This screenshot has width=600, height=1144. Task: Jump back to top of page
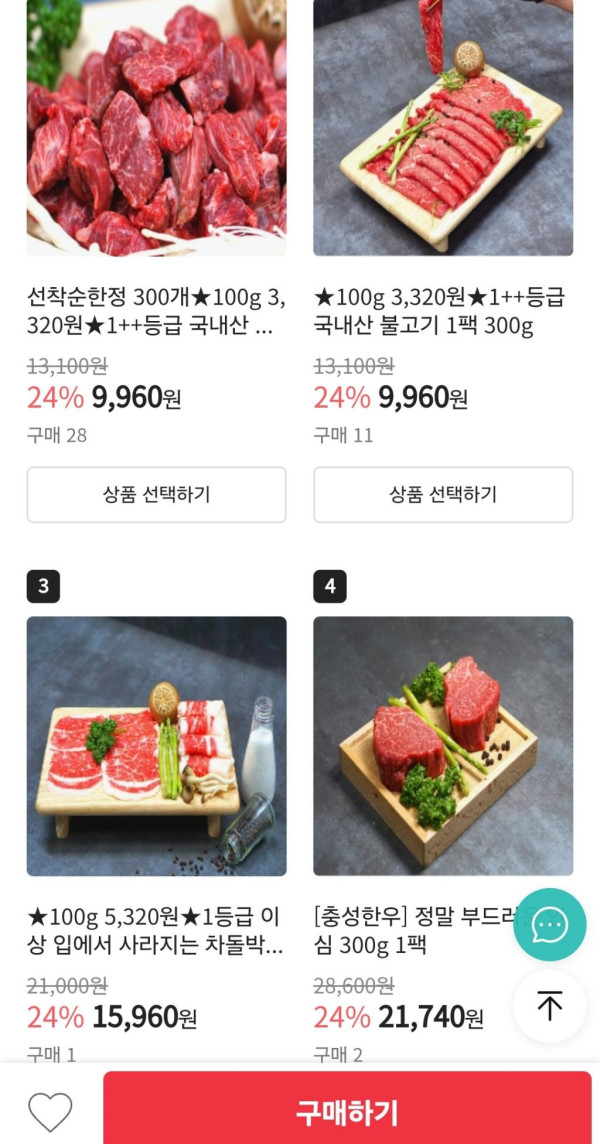pos(550,1006)
